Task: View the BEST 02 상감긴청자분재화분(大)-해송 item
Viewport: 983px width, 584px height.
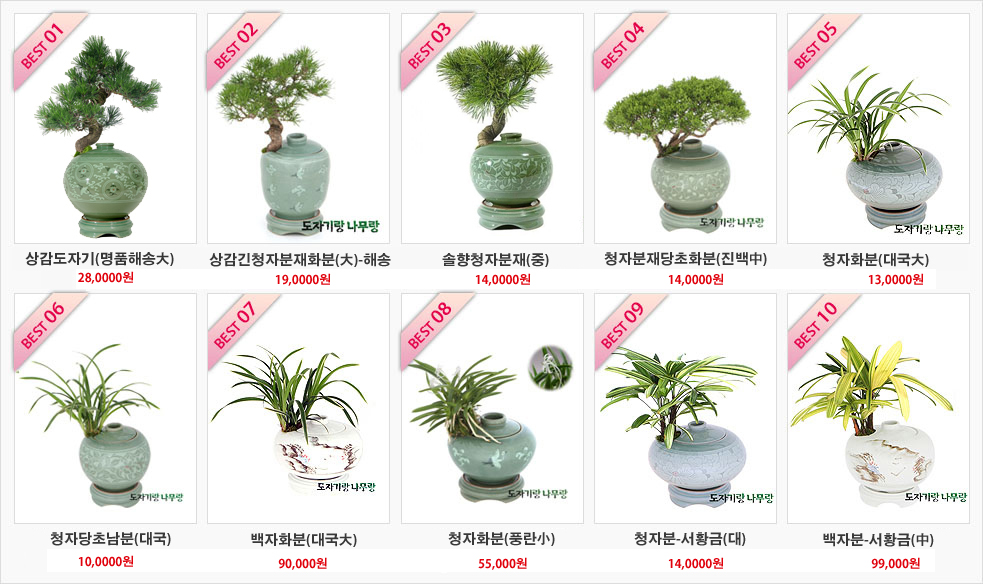Action: pyautogui.click(x=298, y=128)
